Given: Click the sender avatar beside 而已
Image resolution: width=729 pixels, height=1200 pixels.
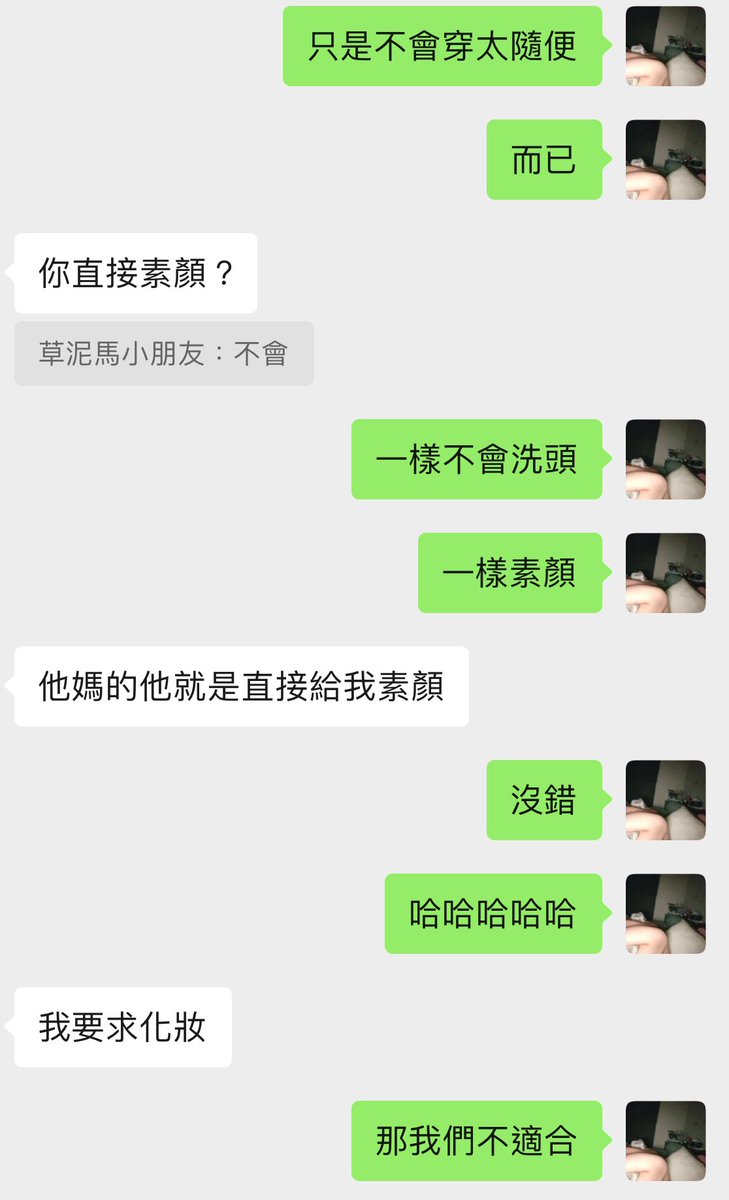Looking at the screenshot, I should point(665,161).
